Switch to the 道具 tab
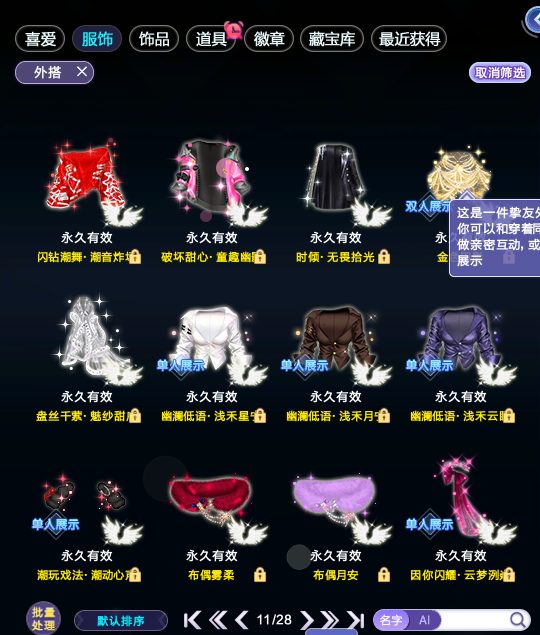 (211, 39)
